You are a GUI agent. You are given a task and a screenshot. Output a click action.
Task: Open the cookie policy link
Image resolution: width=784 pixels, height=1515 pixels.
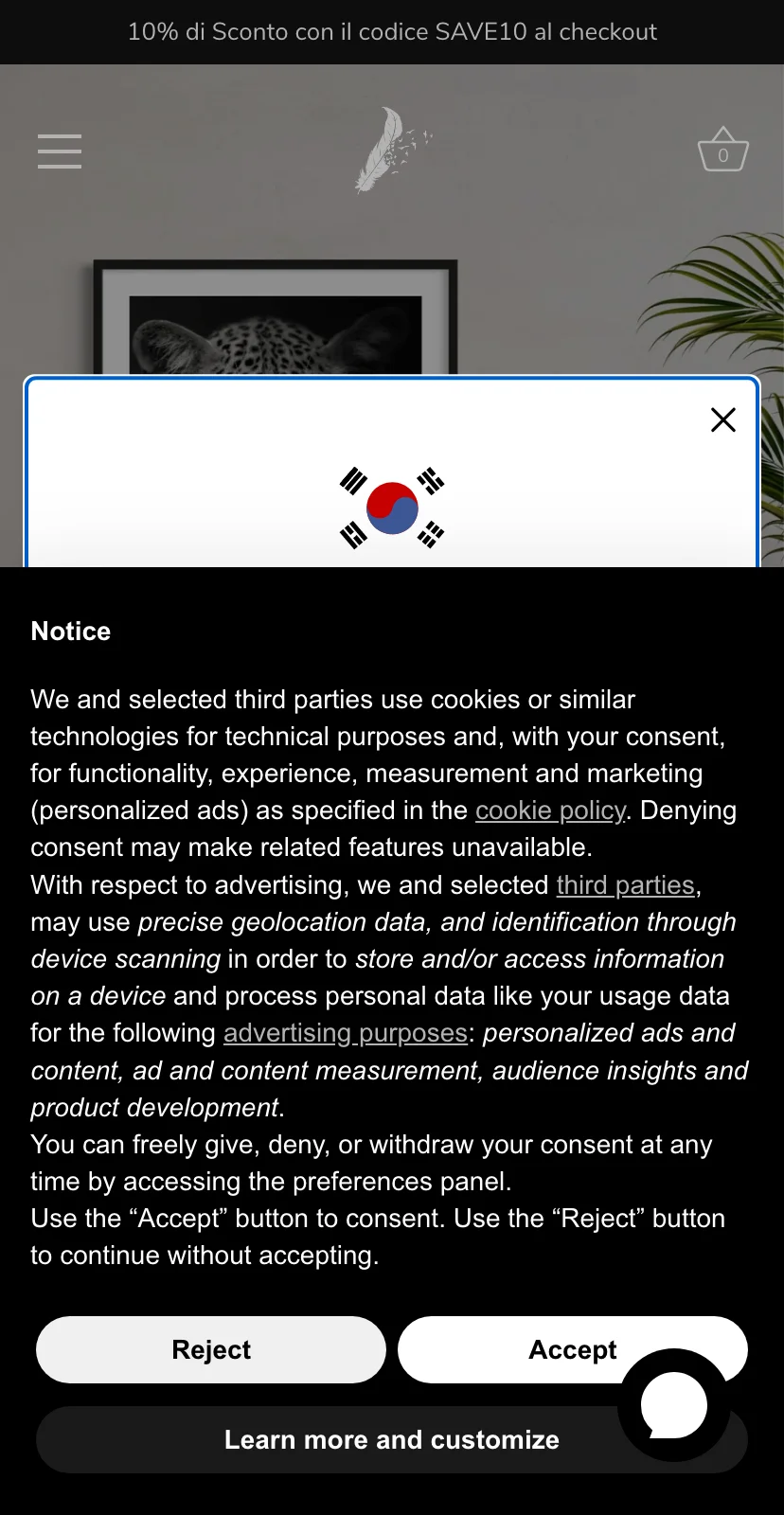tap(550, 811)
